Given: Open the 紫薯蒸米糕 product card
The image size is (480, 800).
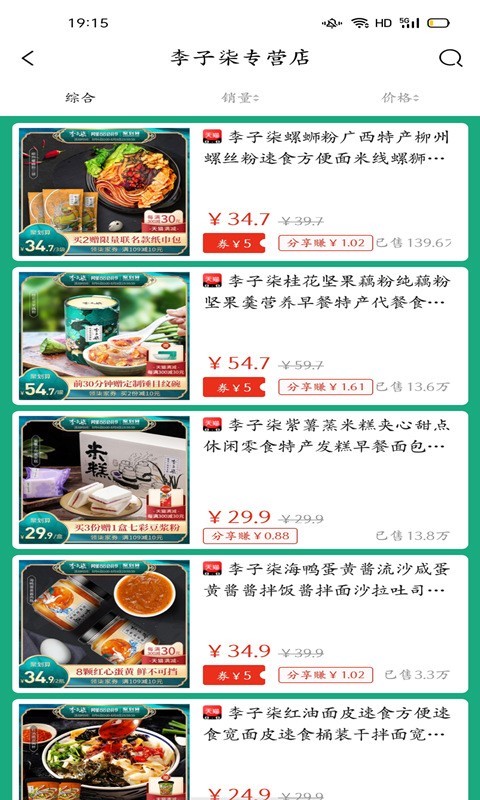Looking at the screenshot, I should [240, 480].
